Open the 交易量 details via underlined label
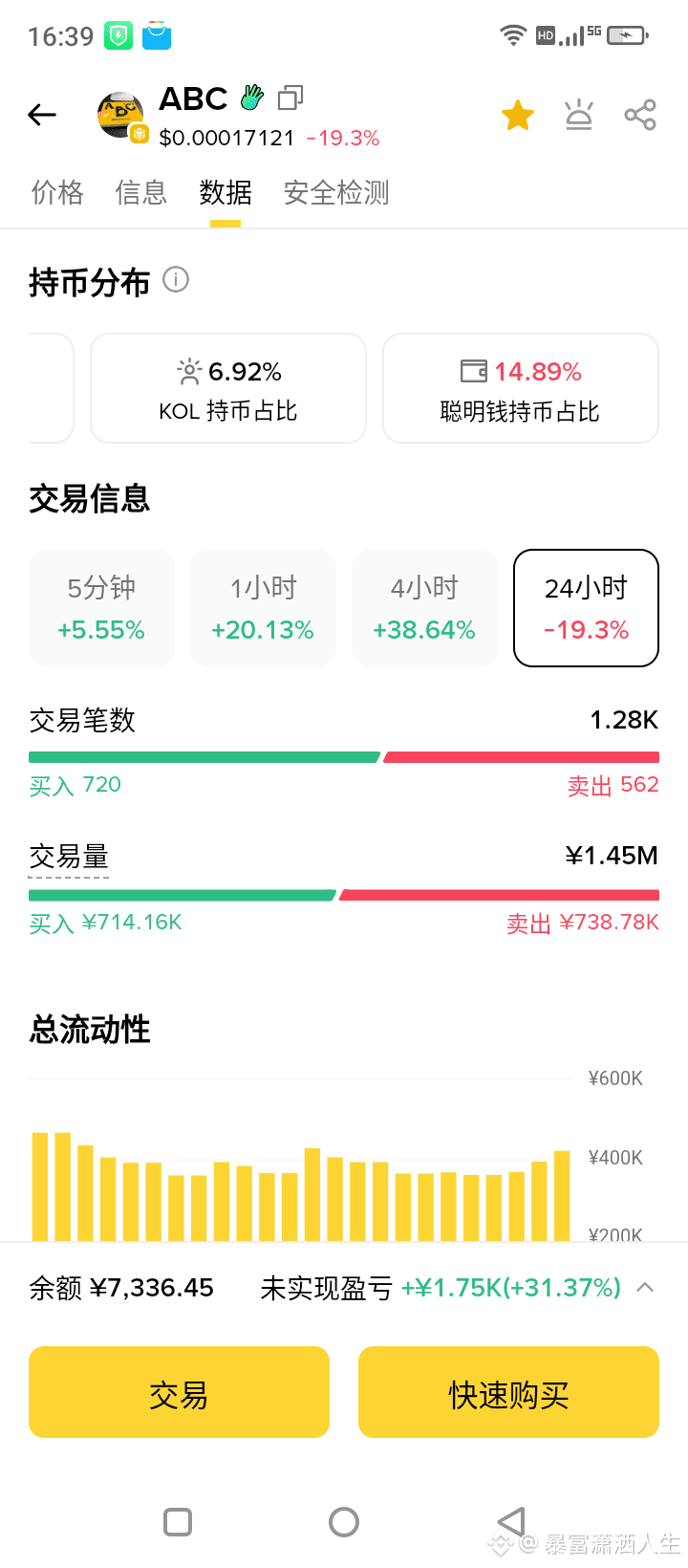The image size is (688, 1568). pos(70,858)
